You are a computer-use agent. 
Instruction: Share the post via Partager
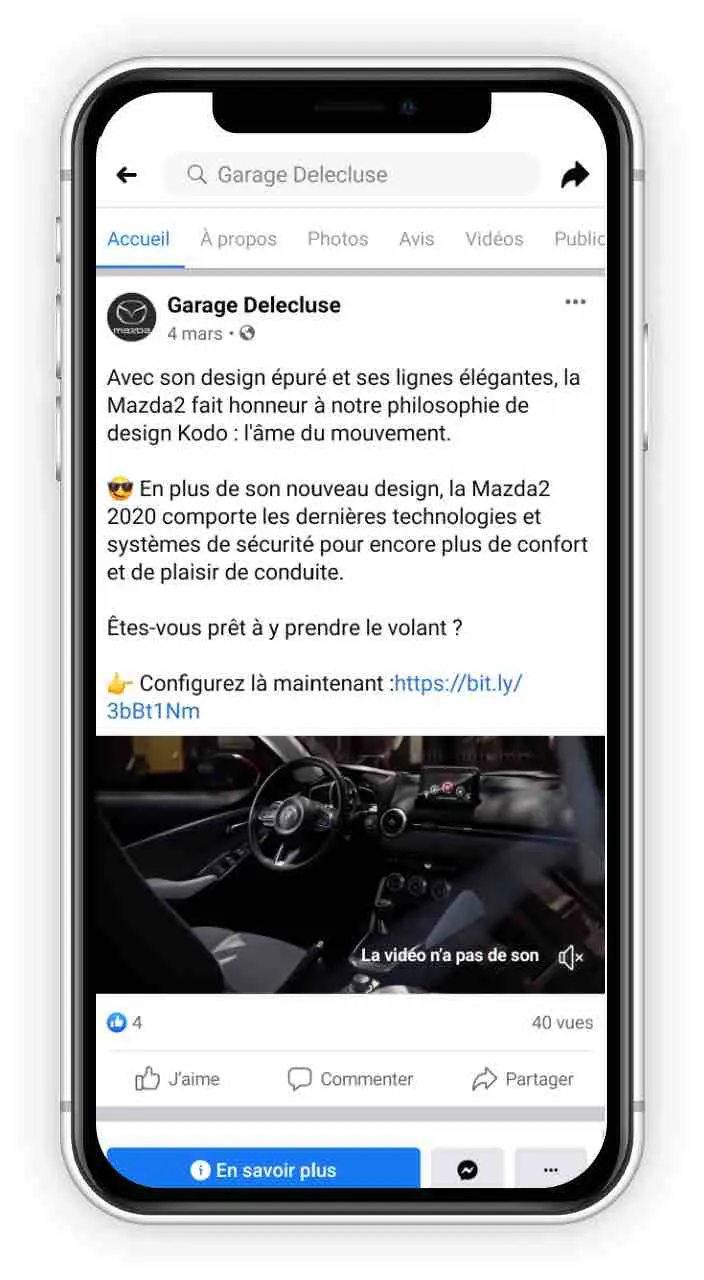coord(522,1079)
